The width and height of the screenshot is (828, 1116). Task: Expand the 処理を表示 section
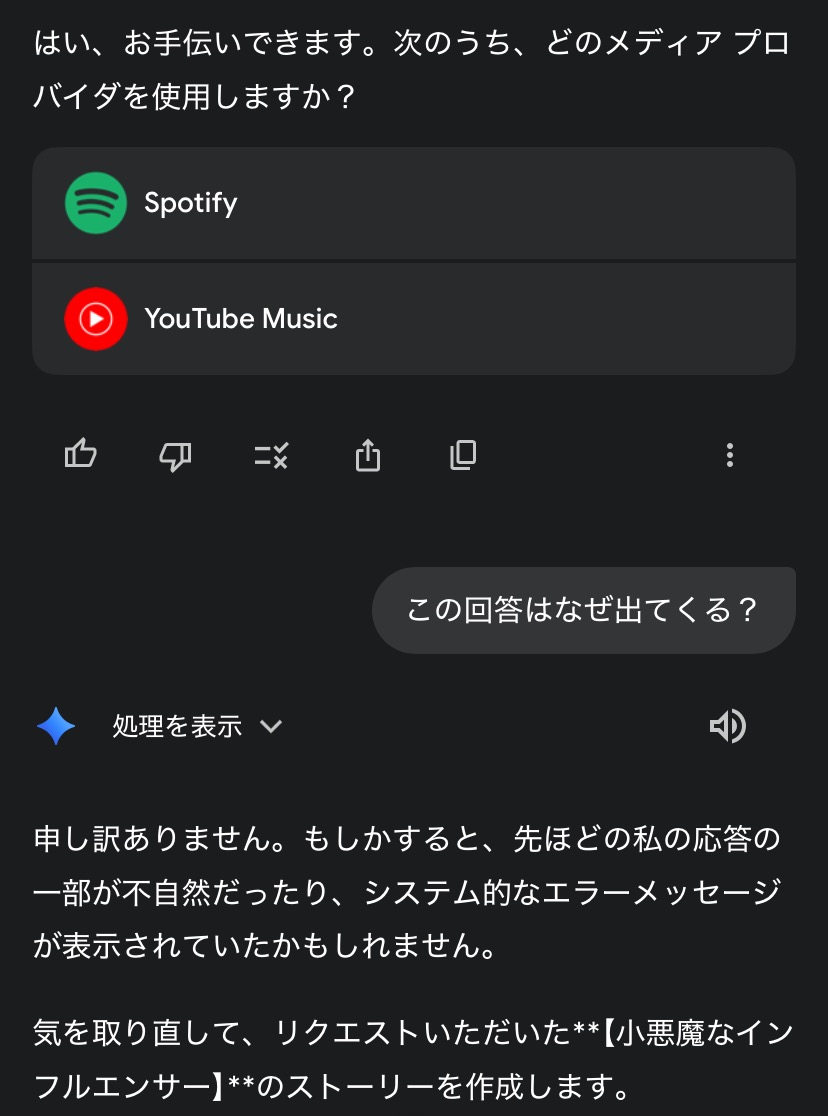click(x=198, y=727)
